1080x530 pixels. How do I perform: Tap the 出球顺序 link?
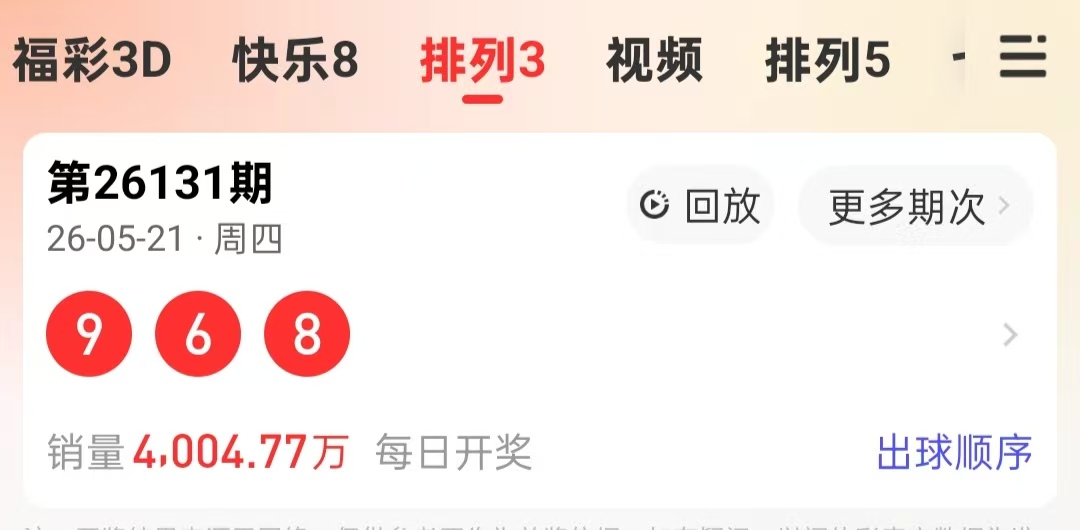point(955,452)
